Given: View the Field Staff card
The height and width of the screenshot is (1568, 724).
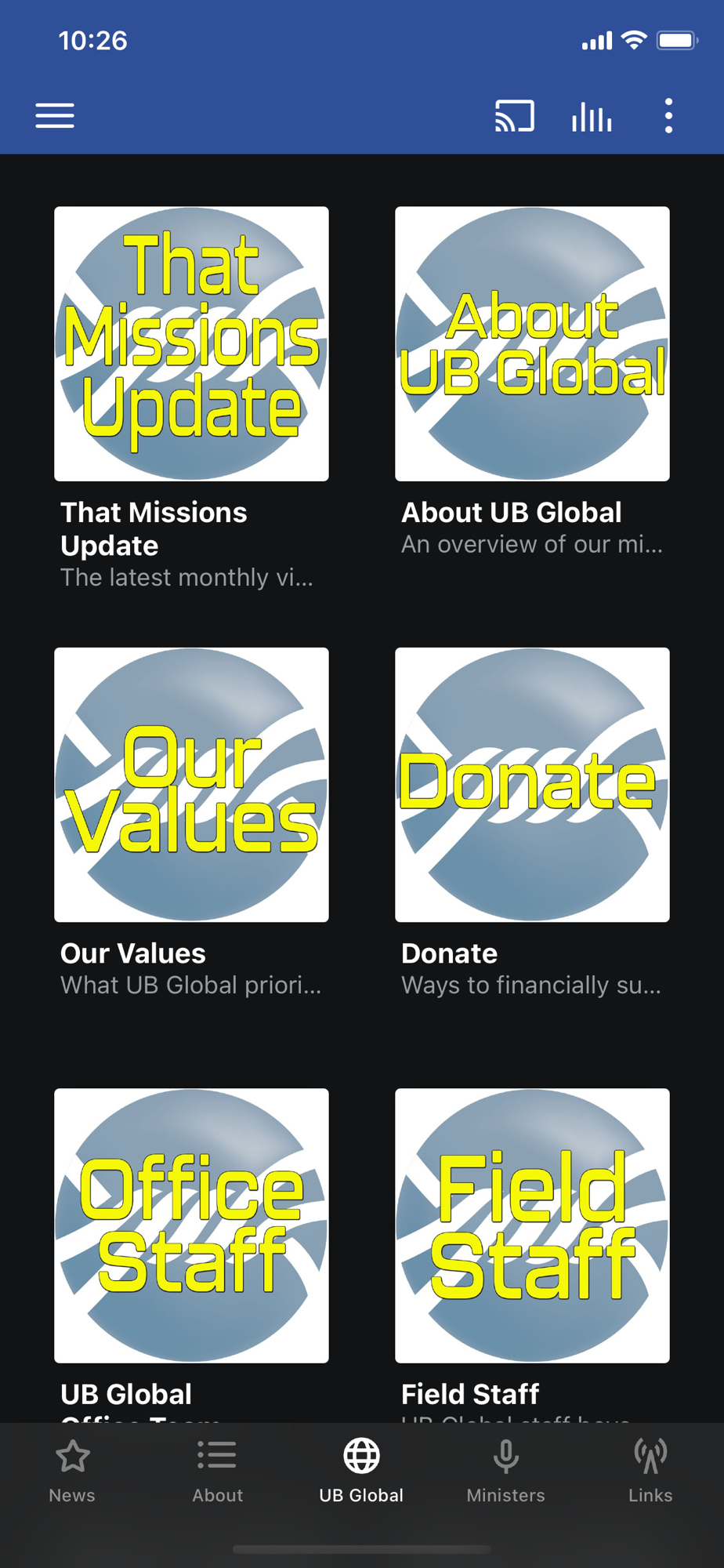Looking at the screenshot, I should [x=532, y=1225].
